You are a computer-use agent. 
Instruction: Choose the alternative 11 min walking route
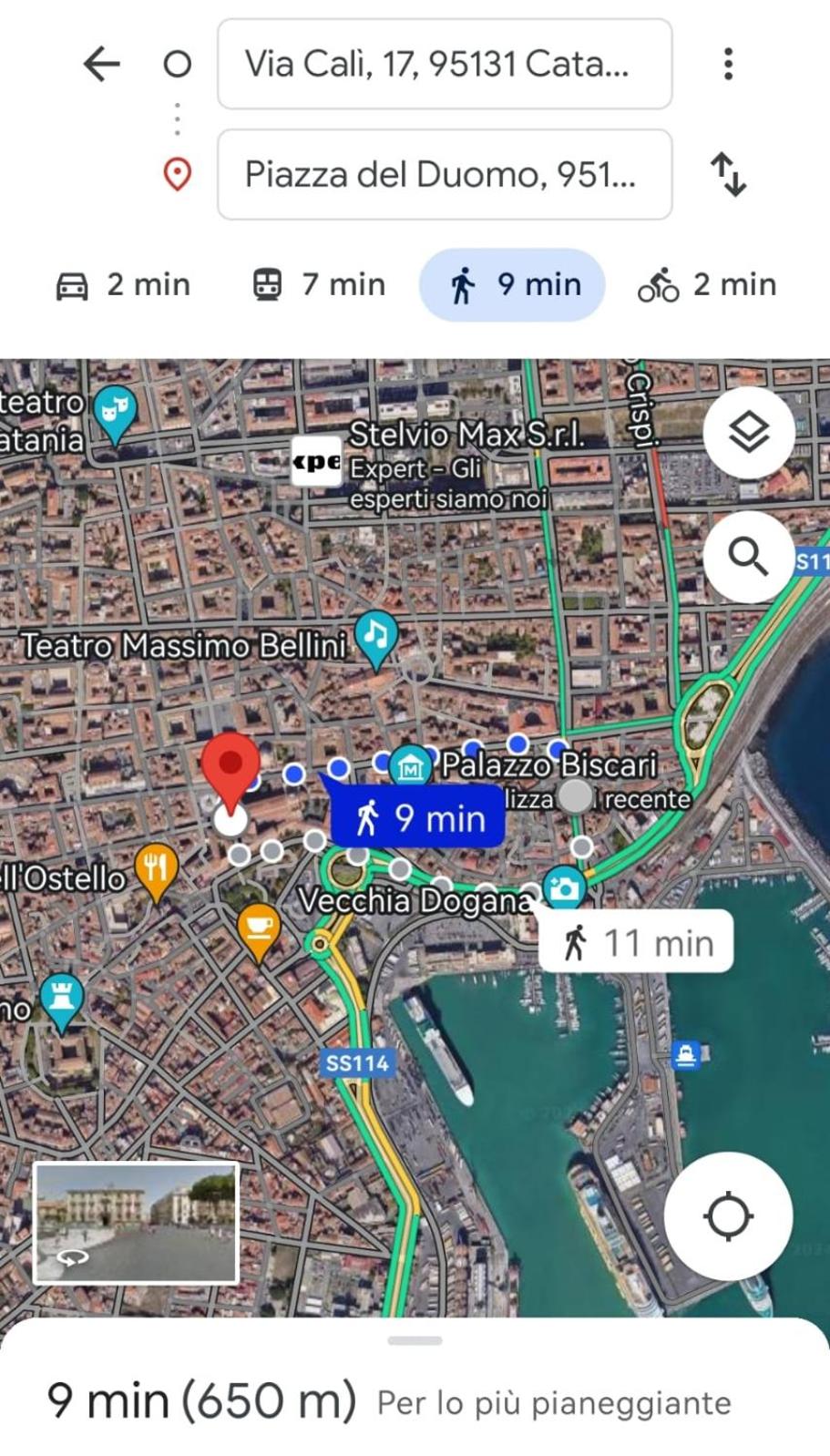[636, 942]
